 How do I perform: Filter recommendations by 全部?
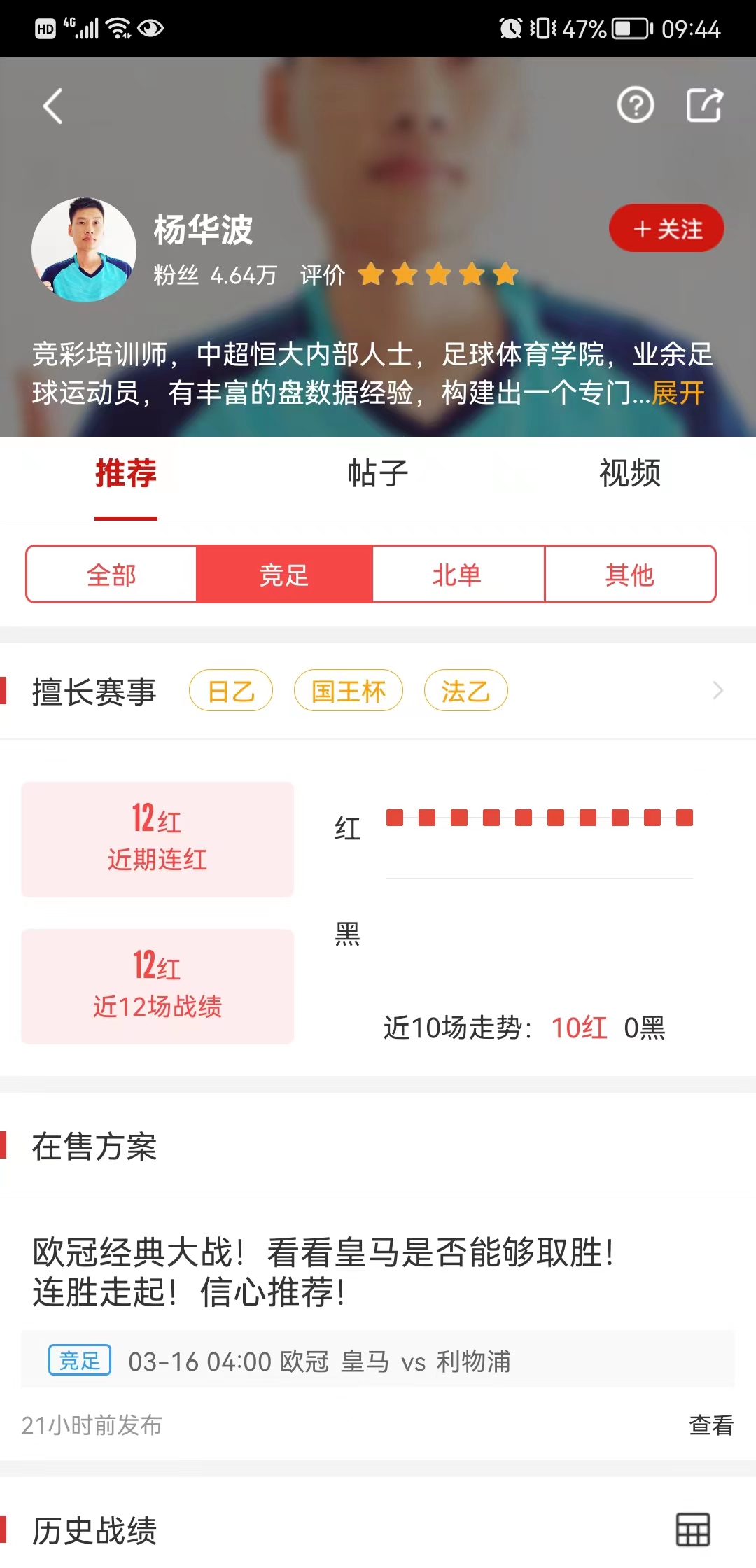click(111, 575)
